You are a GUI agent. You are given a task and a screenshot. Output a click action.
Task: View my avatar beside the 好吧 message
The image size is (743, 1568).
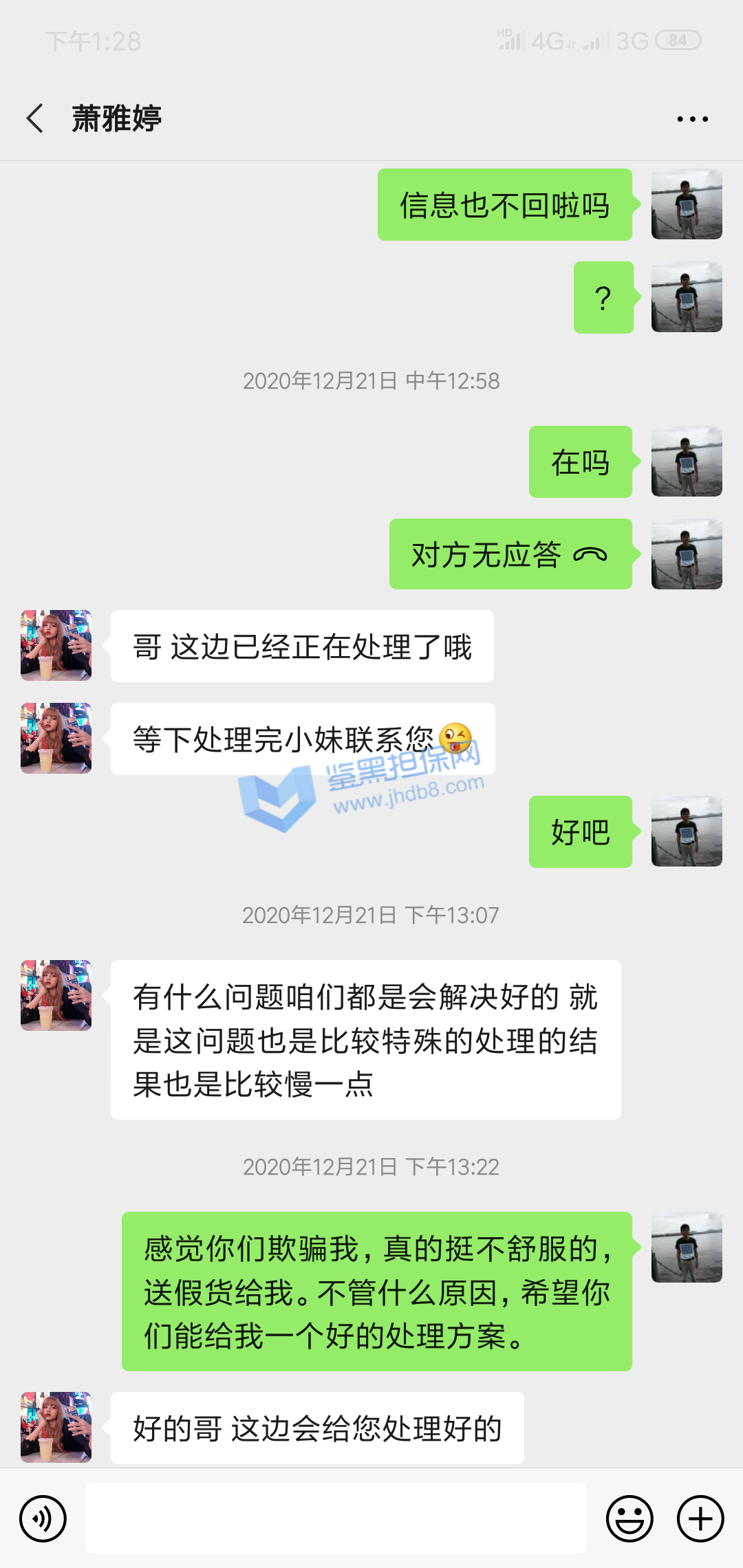pos(687,831)
